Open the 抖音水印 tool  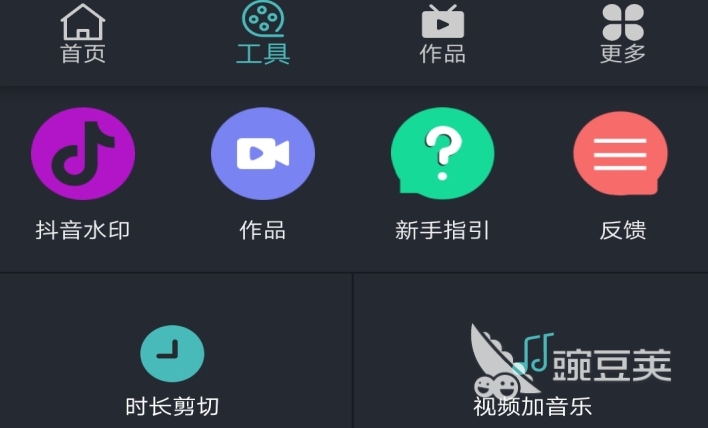pos(83,155)
